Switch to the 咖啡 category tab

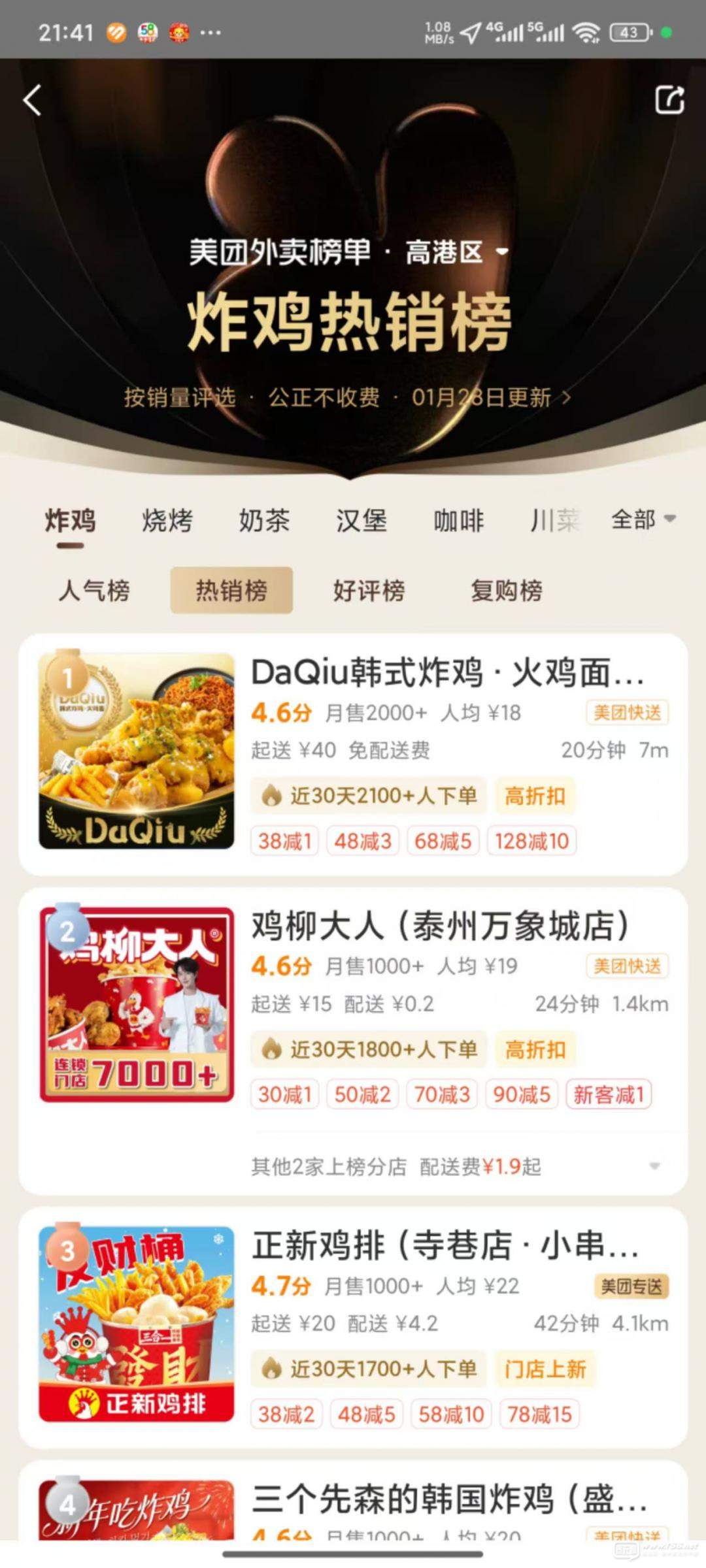pyautogui.click(x=458, y=521)
